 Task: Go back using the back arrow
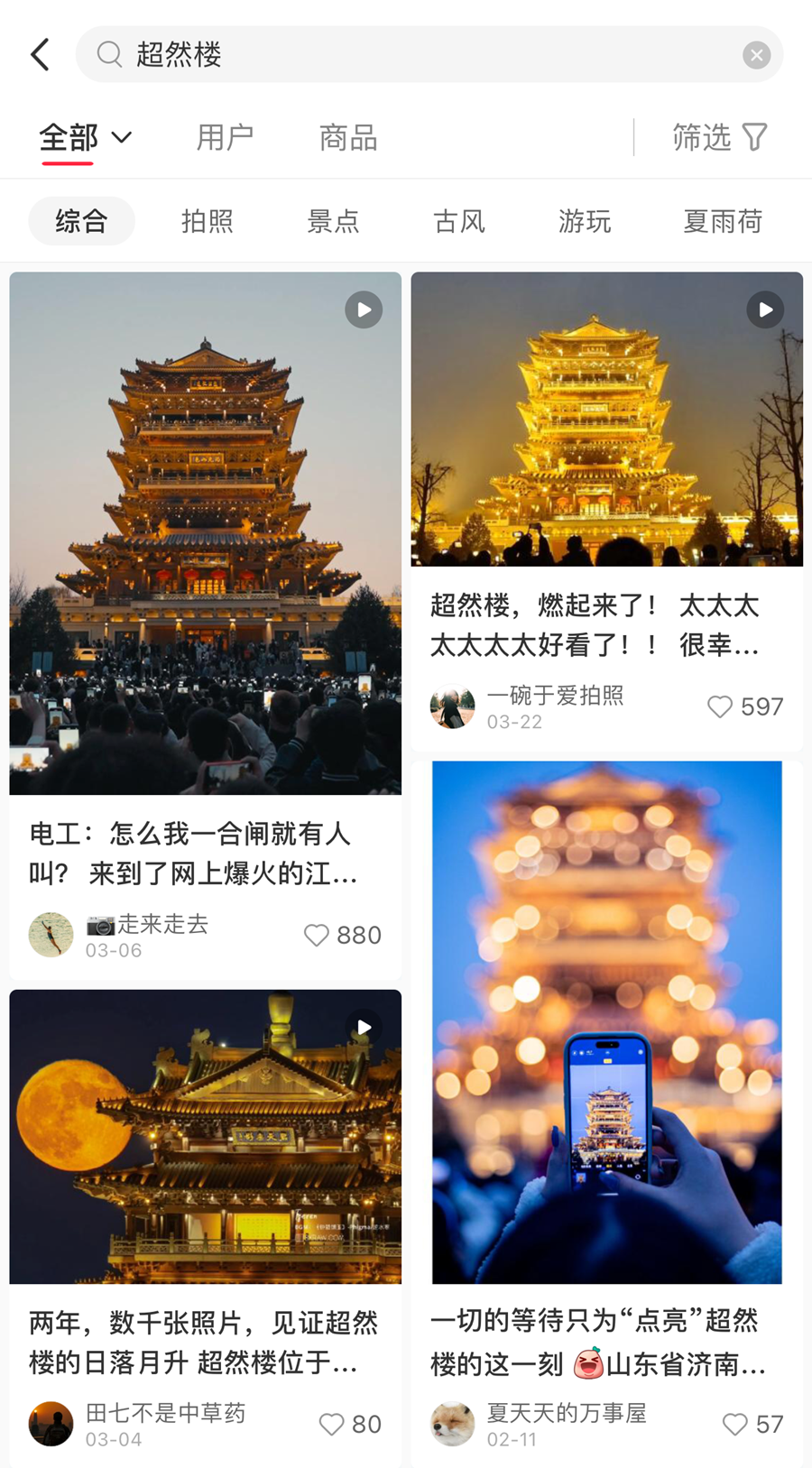click(x=41, y=54)
